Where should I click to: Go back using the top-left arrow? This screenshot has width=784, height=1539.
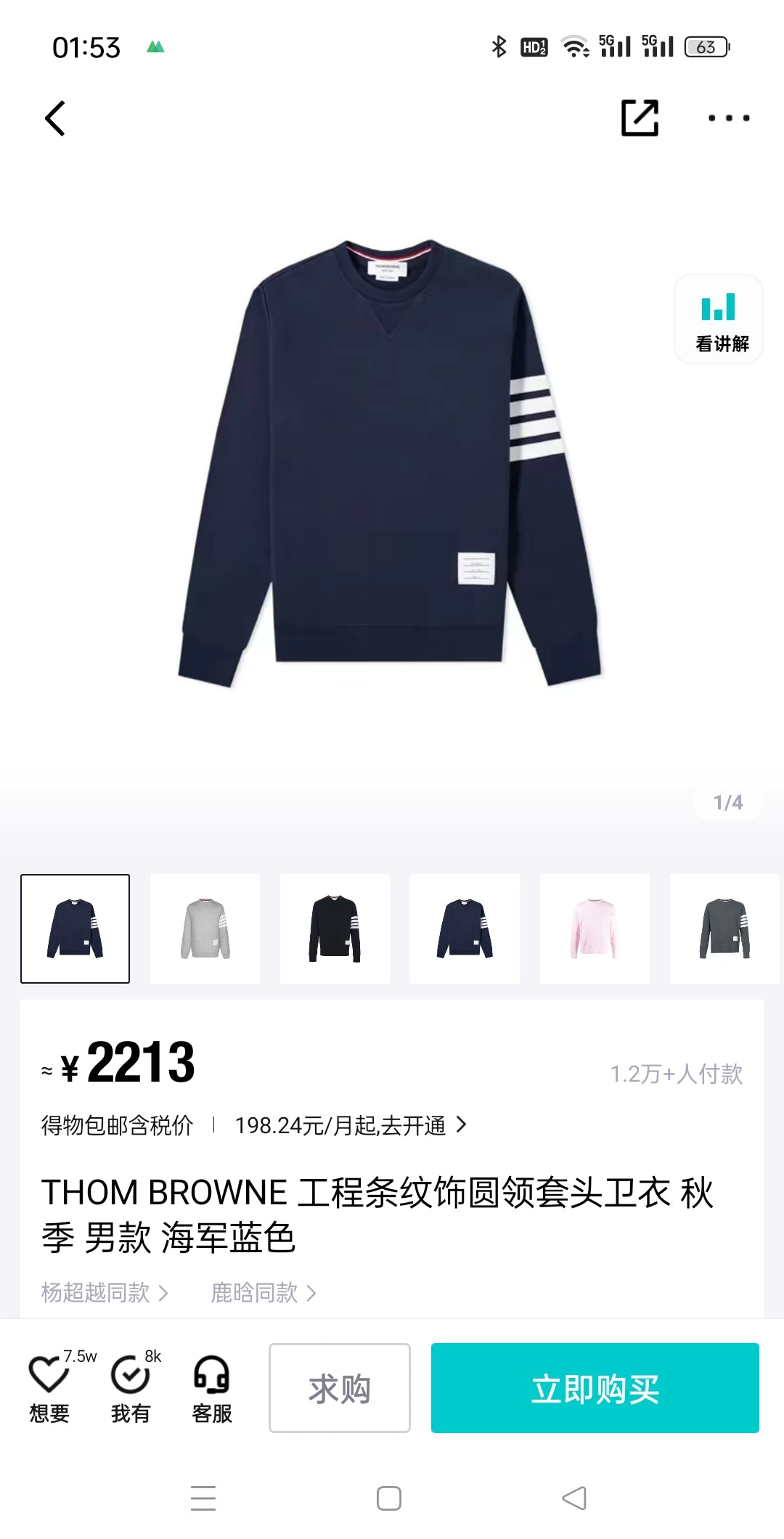pos(55,118)
